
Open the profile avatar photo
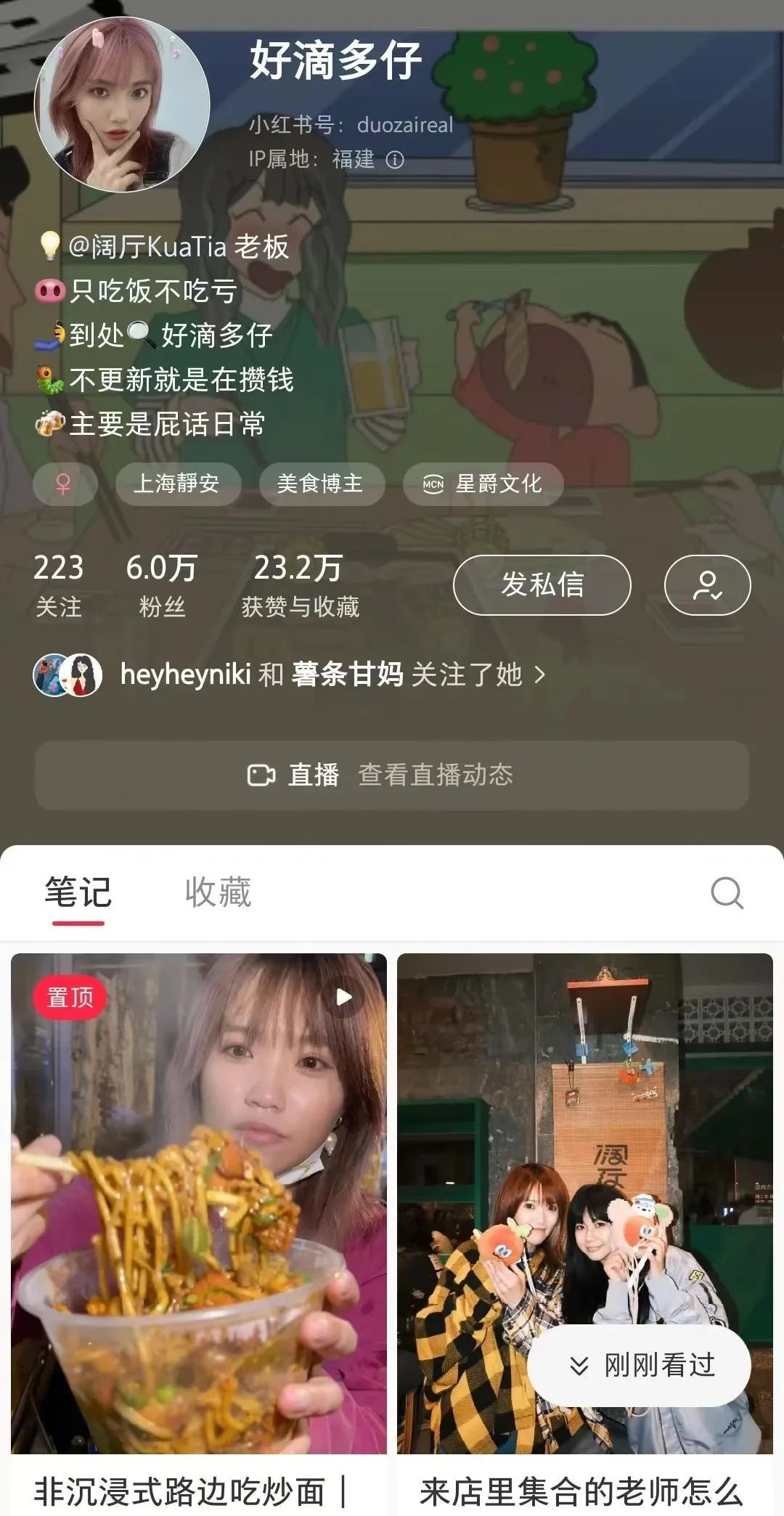click(x=122, y=105)
